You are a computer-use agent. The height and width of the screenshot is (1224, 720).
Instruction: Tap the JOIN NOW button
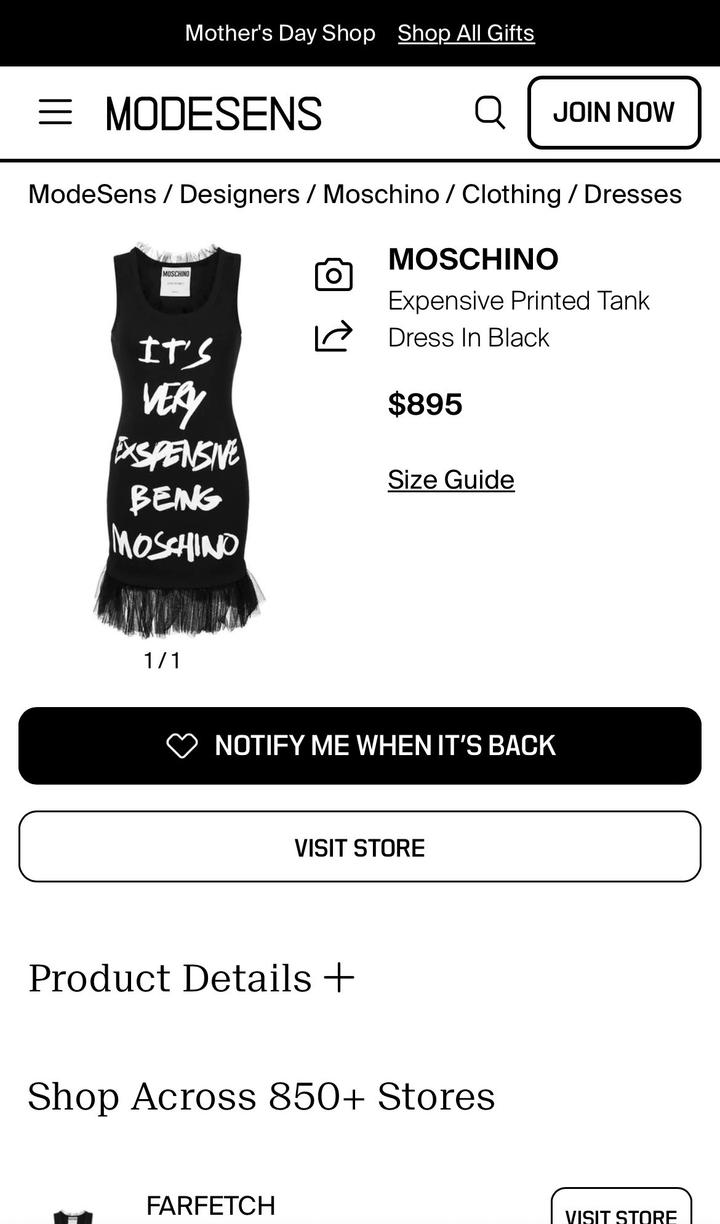tap(613, 112)
